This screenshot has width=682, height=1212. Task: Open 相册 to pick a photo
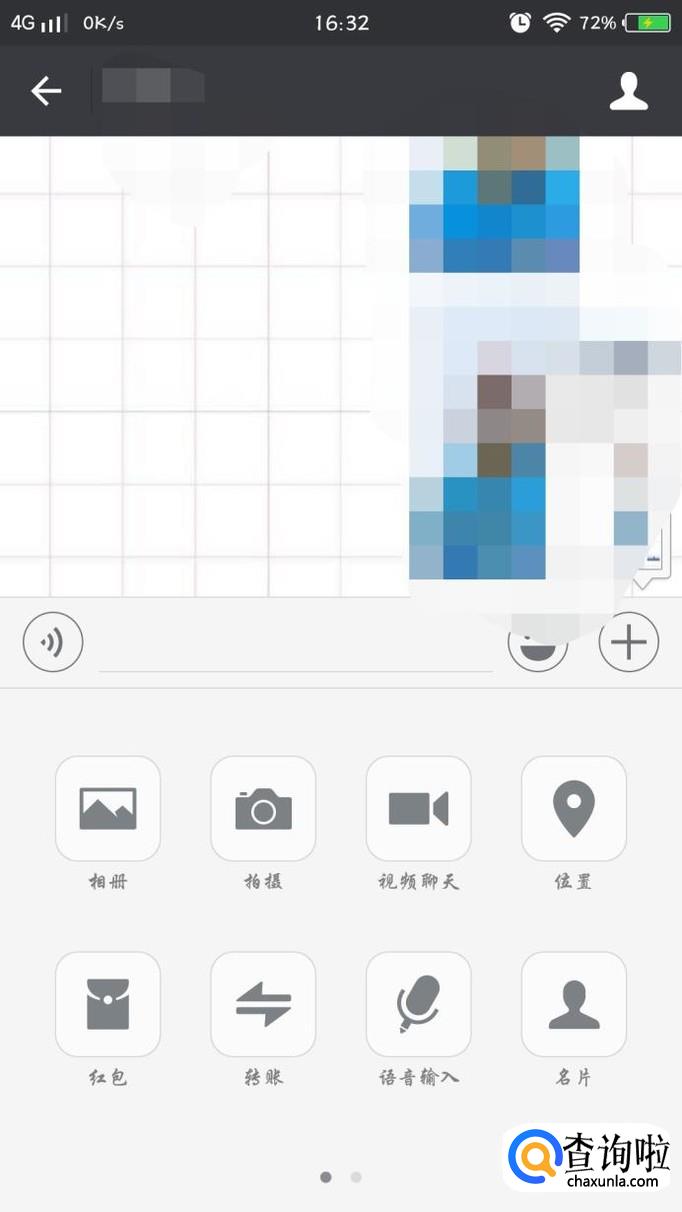[108, 808]
